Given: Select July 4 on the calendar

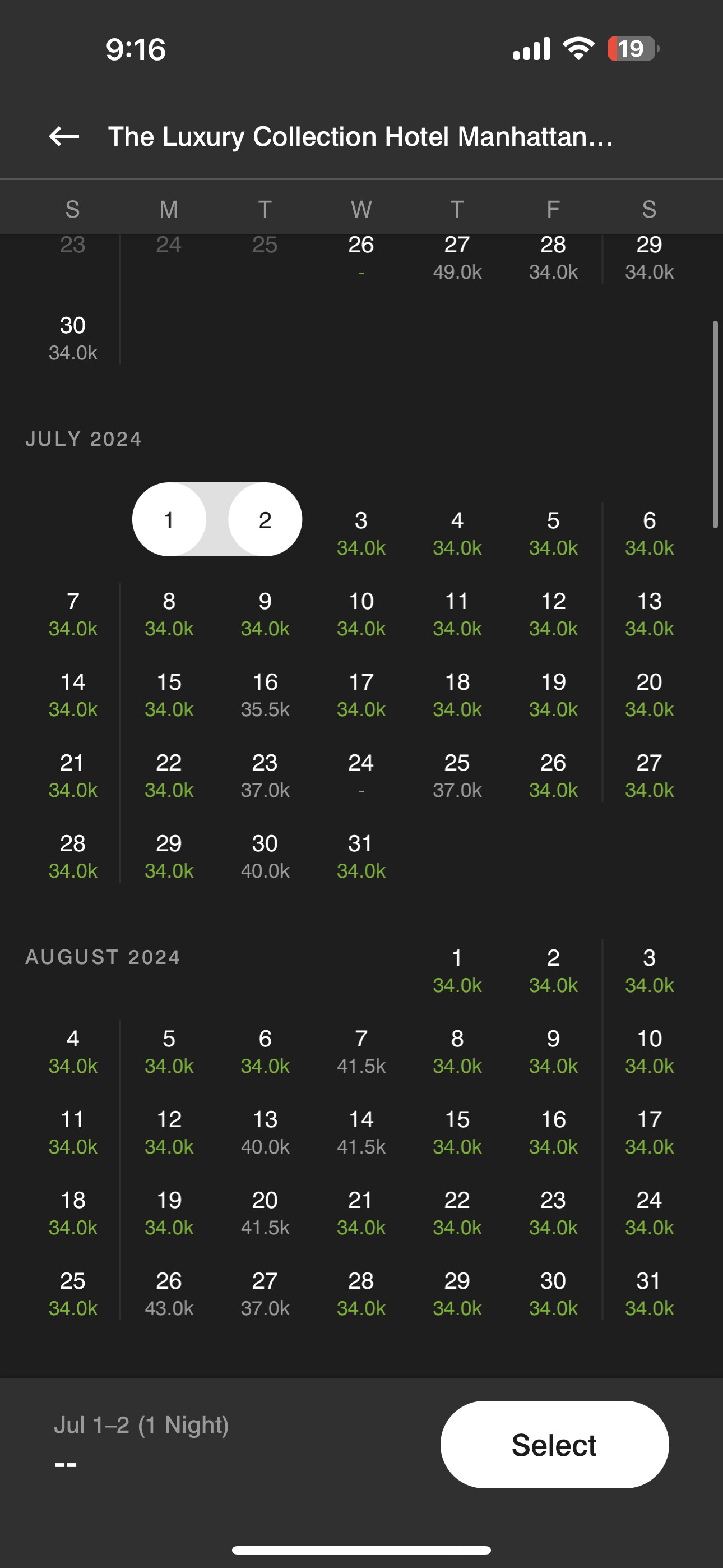Looking at the screenshot, I should coord(457,533).
